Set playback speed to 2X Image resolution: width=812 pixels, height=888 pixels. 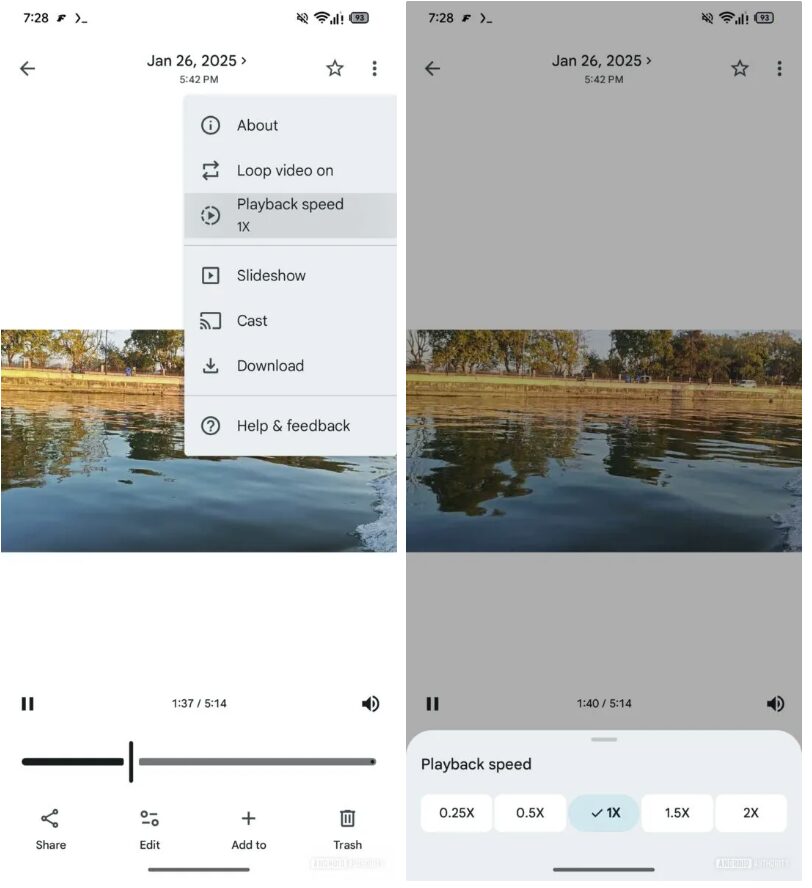pyautogui.click(x=750, y=813)
